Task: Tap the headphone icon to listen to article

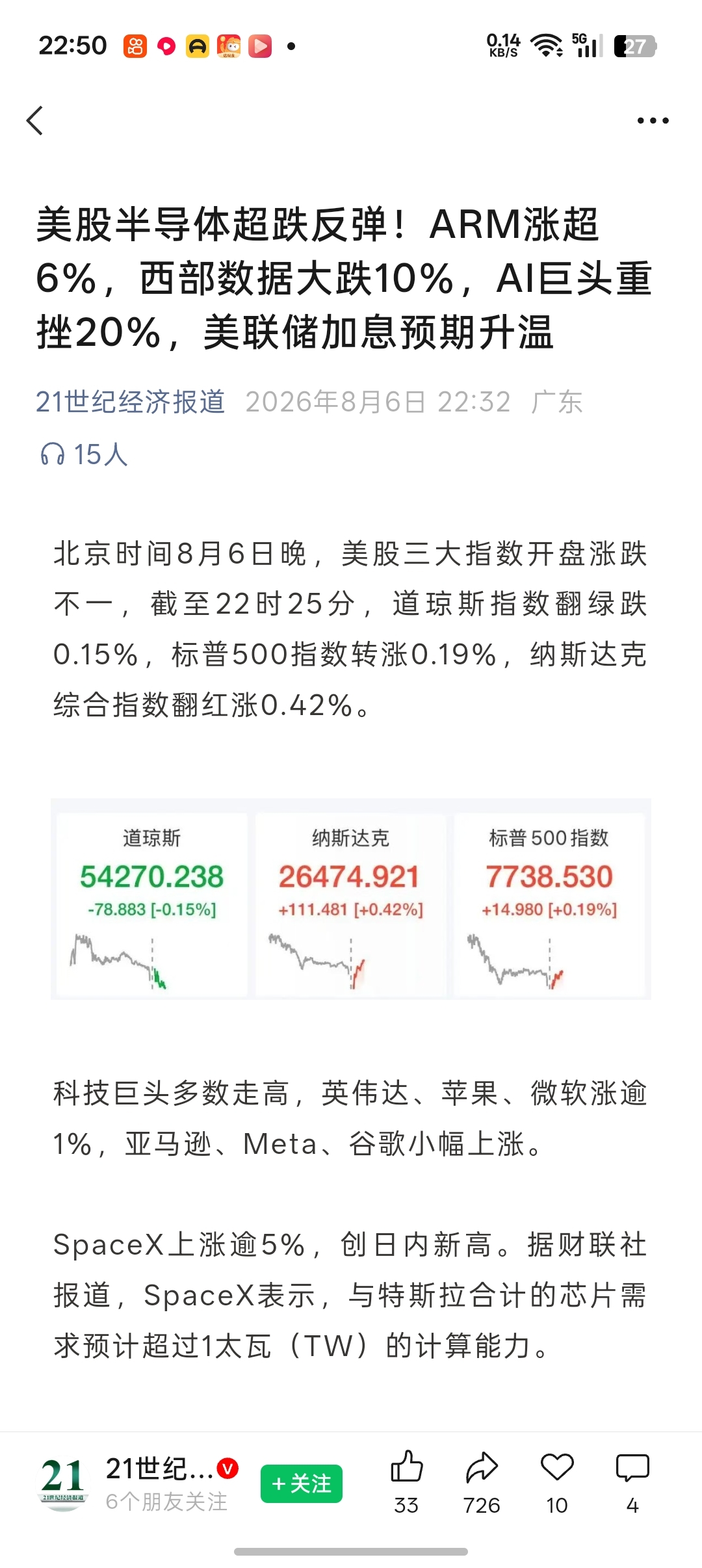Action: 52,454
